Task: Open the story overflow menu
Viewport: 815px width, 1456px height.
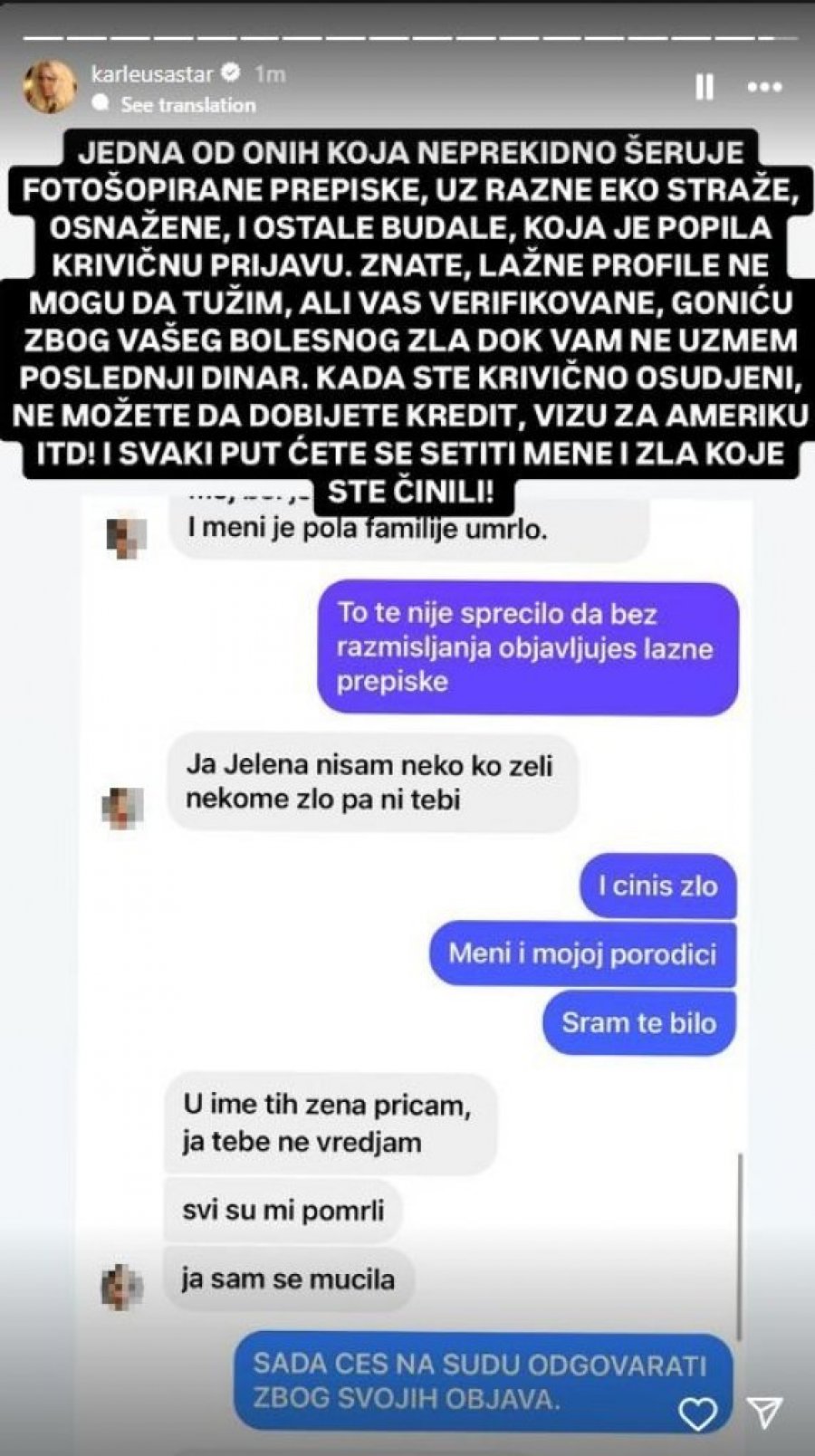Action: 763,88
